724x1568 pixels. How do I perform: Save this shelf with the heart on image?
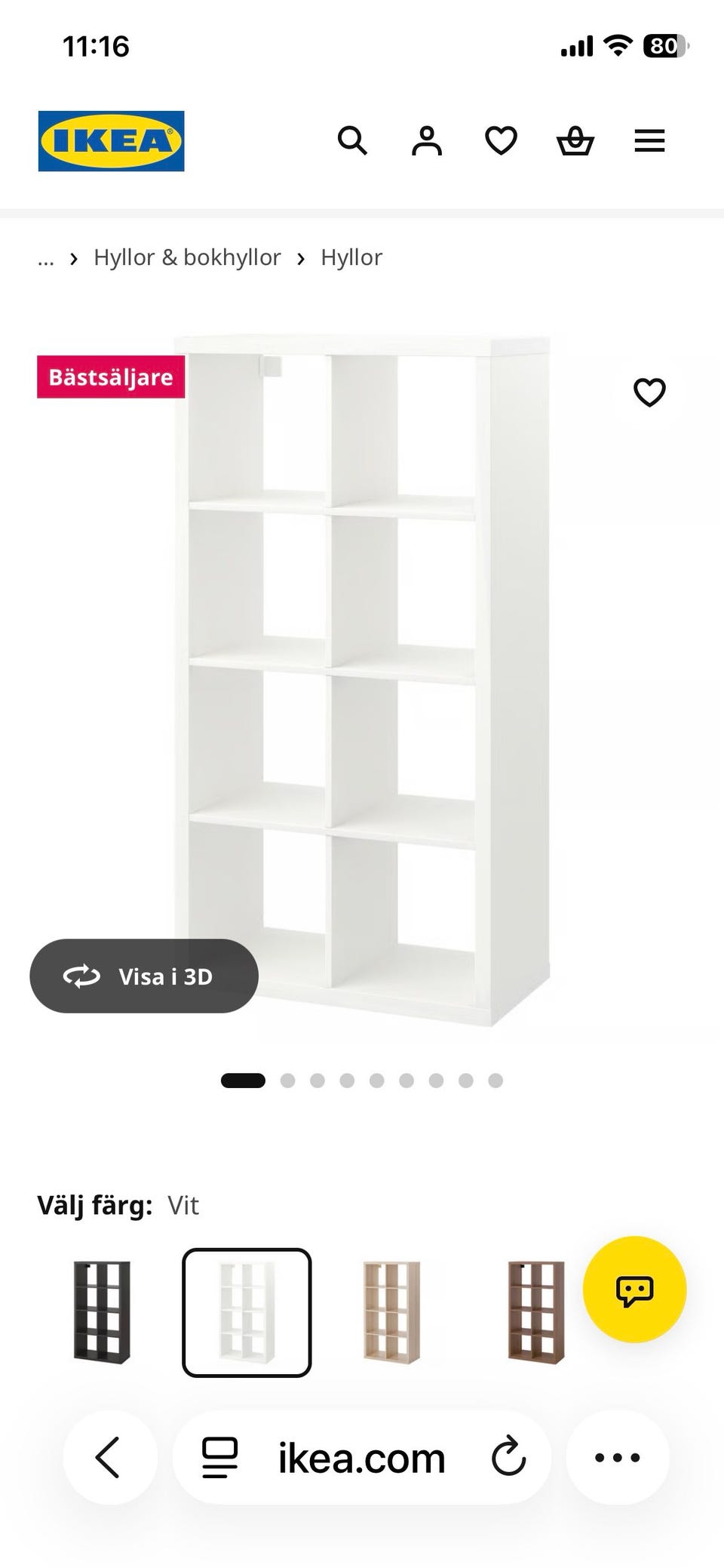coord(649,392)
